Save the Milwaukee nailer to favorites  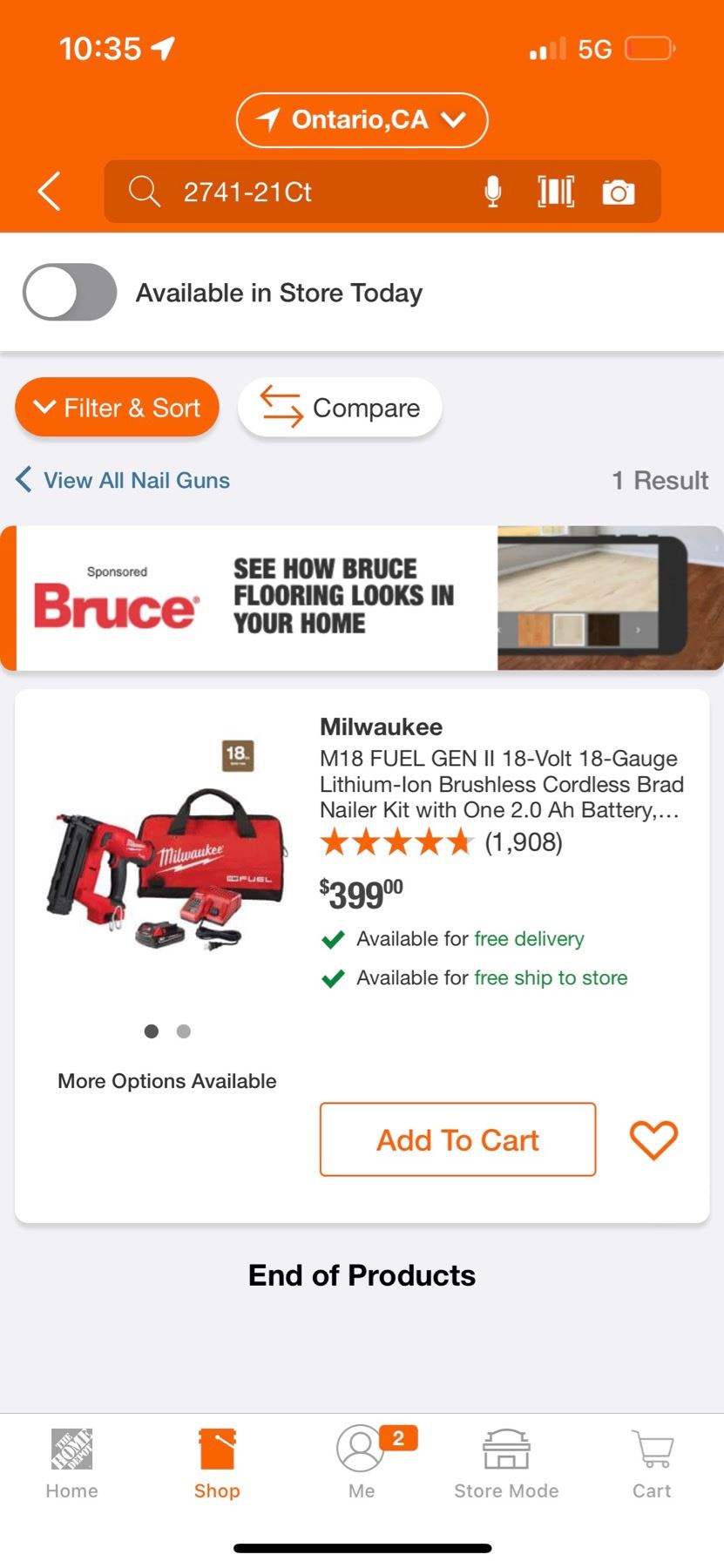pos(653,1139)
